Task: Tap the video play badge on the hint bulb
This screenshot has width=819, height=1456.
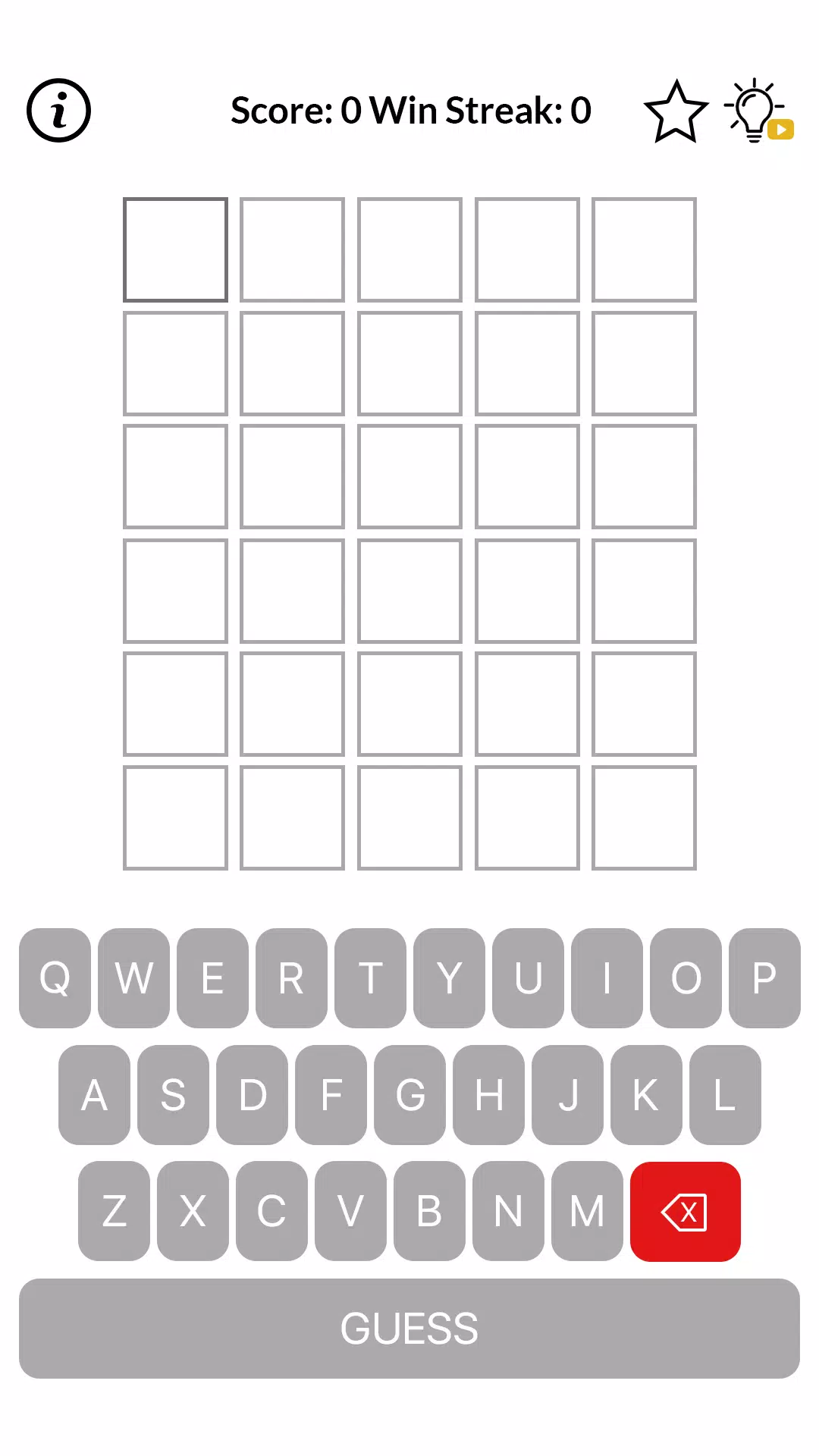Action: click(781, 130)
